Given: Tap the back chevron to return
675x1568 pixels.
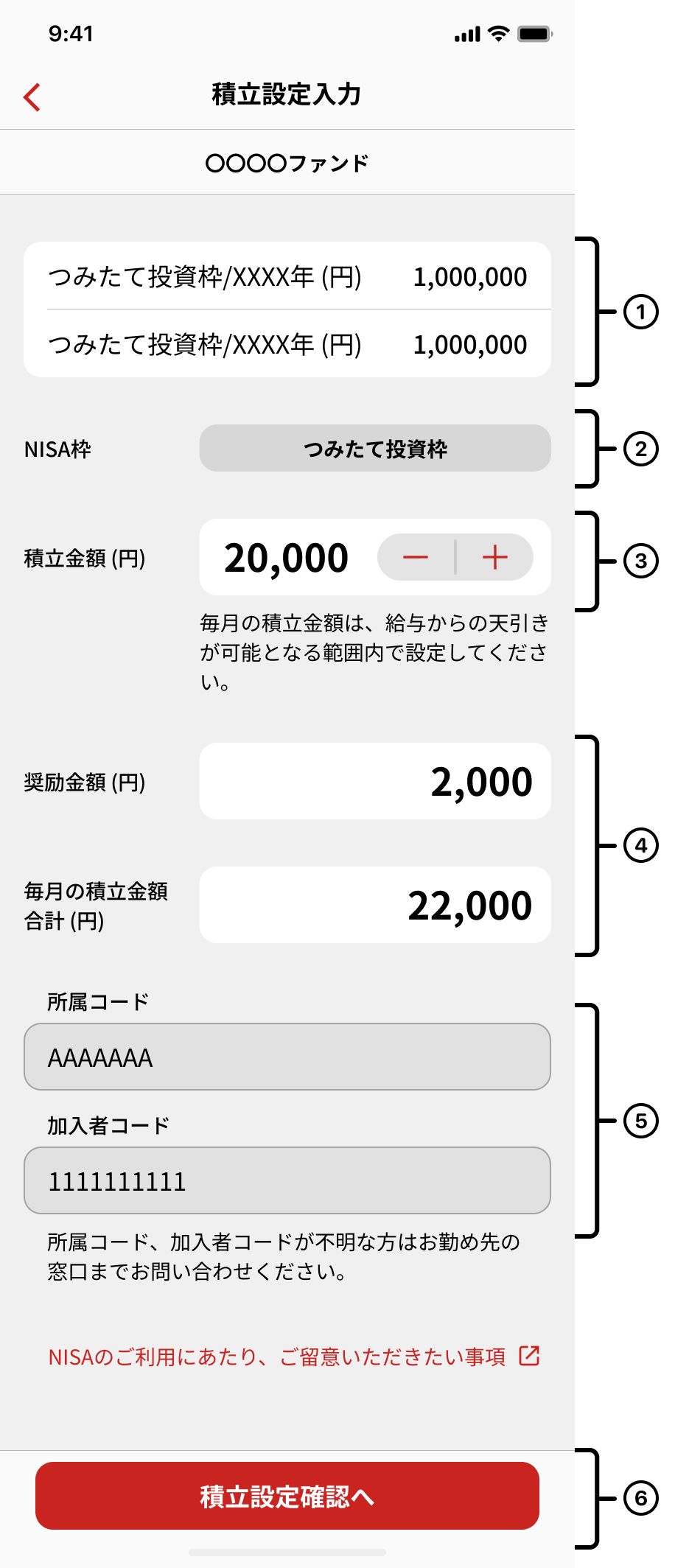Looking at the screenshot, I should (31, 97).
